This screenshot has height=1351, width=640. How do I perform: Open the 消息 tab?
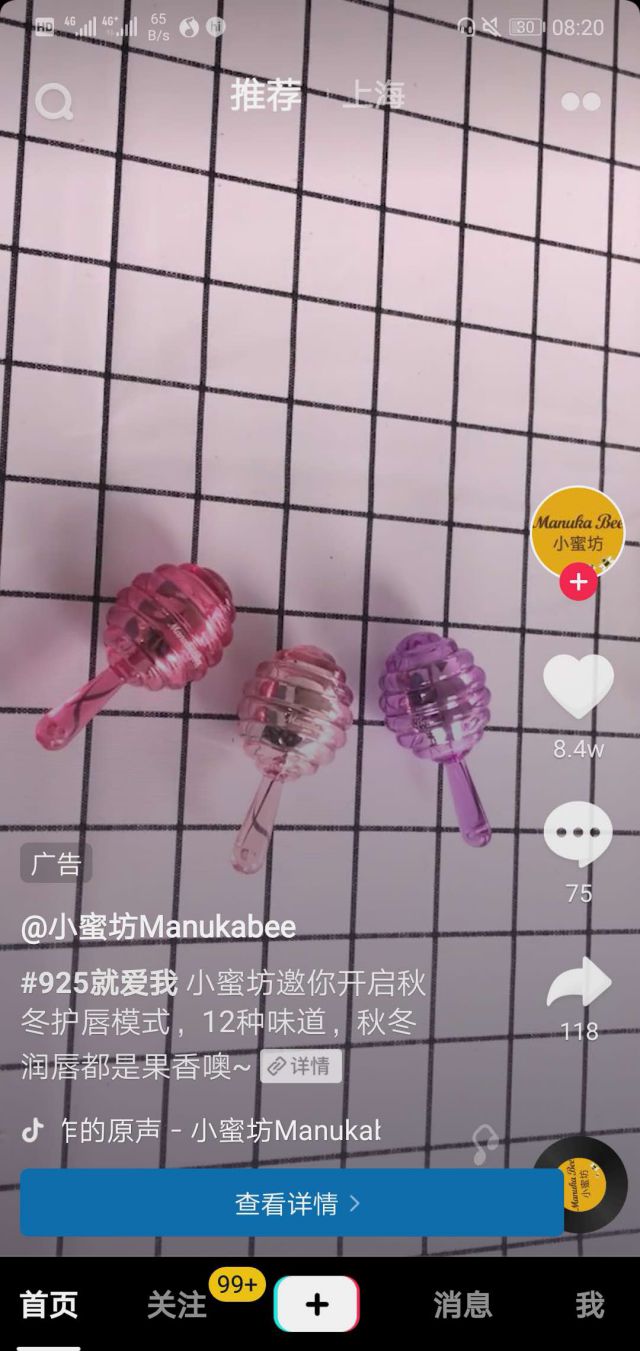pos(462,1304)
